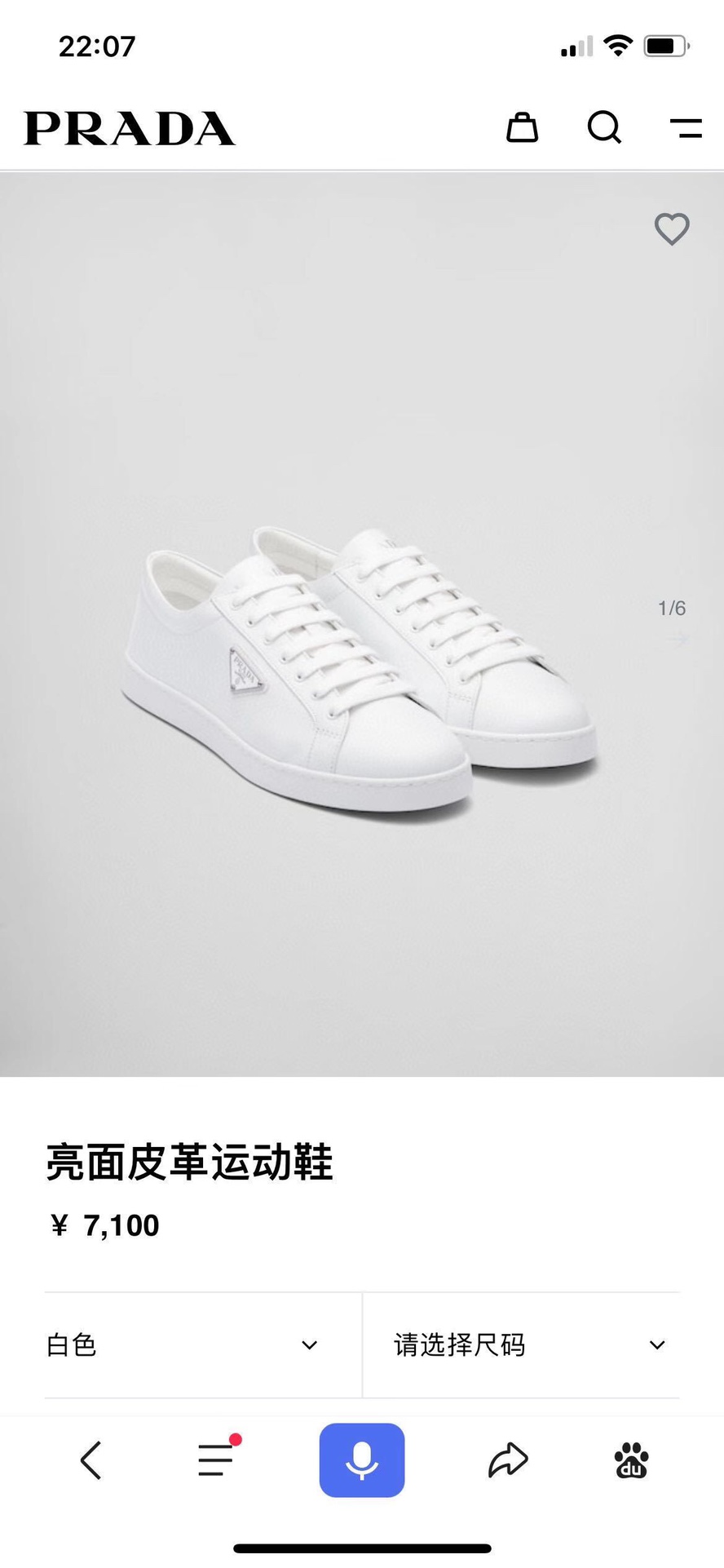Viewport: 724px width, 1568px height.
Task: View the white sneakers product image
Action: pos(359,669)
